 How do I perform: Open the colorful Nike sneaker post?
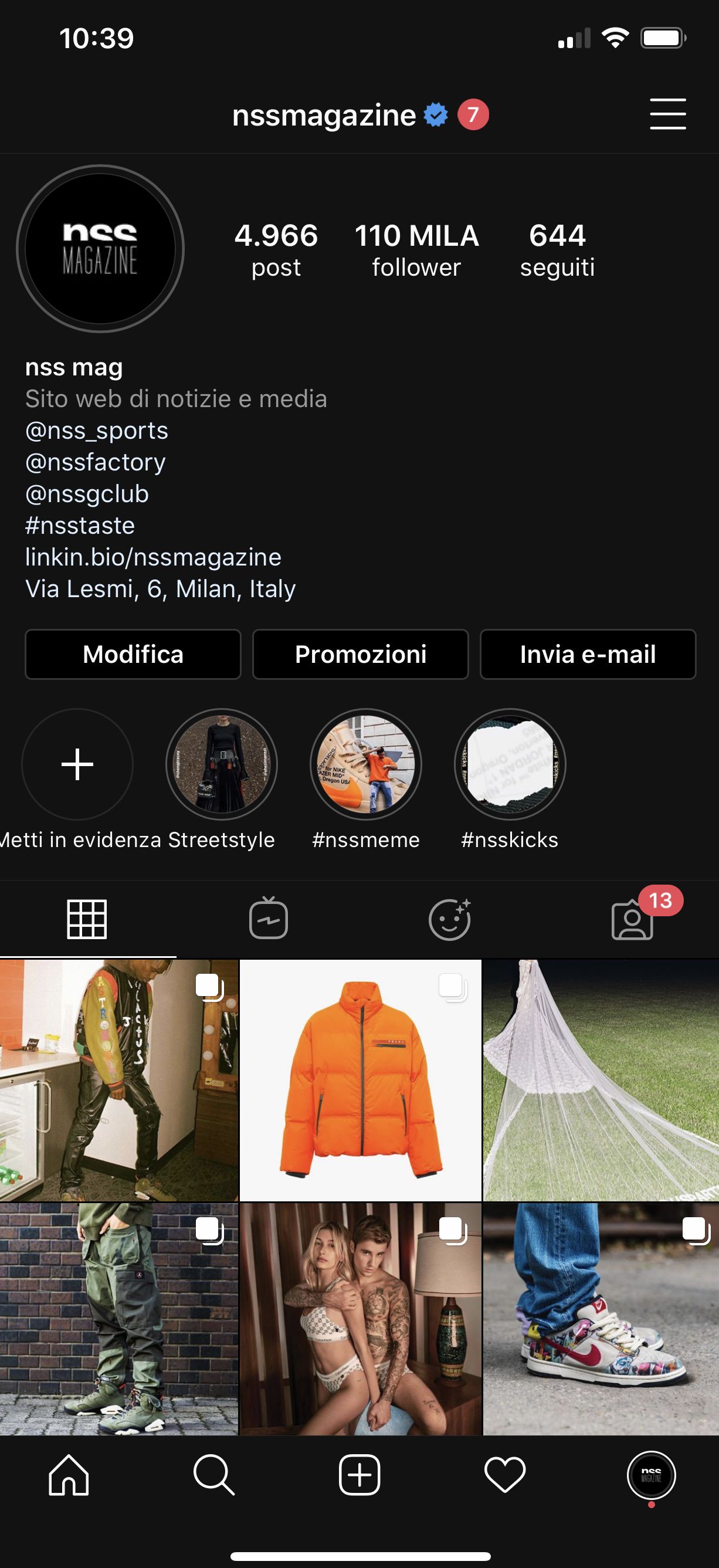(601, 1320)
